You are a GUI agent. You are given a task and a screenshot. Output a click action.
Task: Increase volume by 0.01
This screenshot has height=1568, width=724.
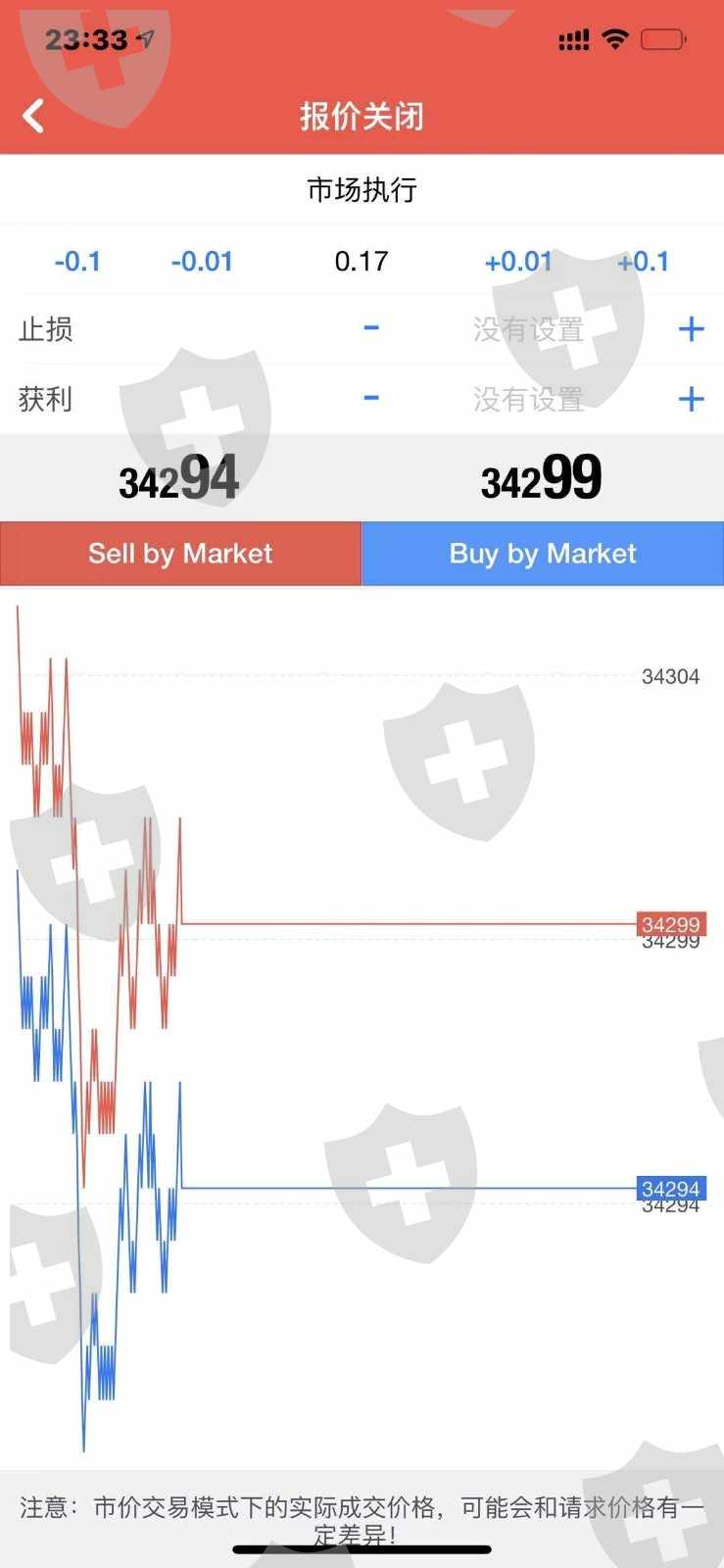coord(518,262)
